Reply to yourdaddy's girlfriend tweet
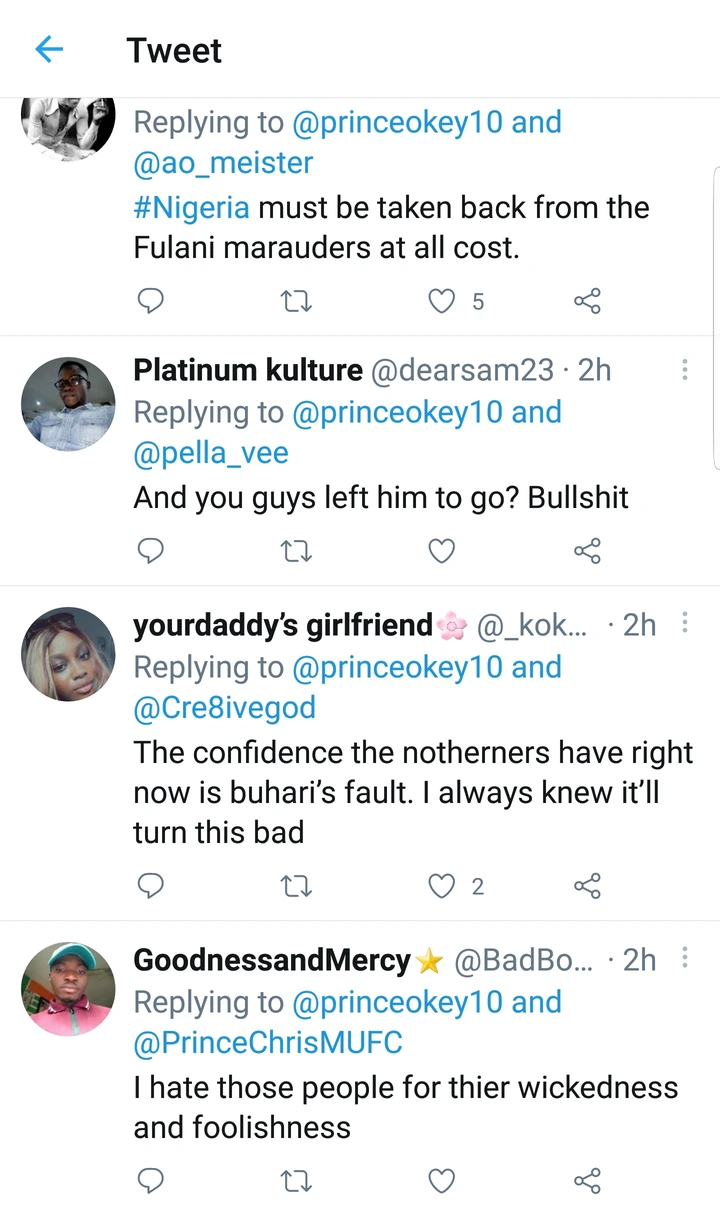The width and height of the screenshot is (720, 1209). pos(150,885)
